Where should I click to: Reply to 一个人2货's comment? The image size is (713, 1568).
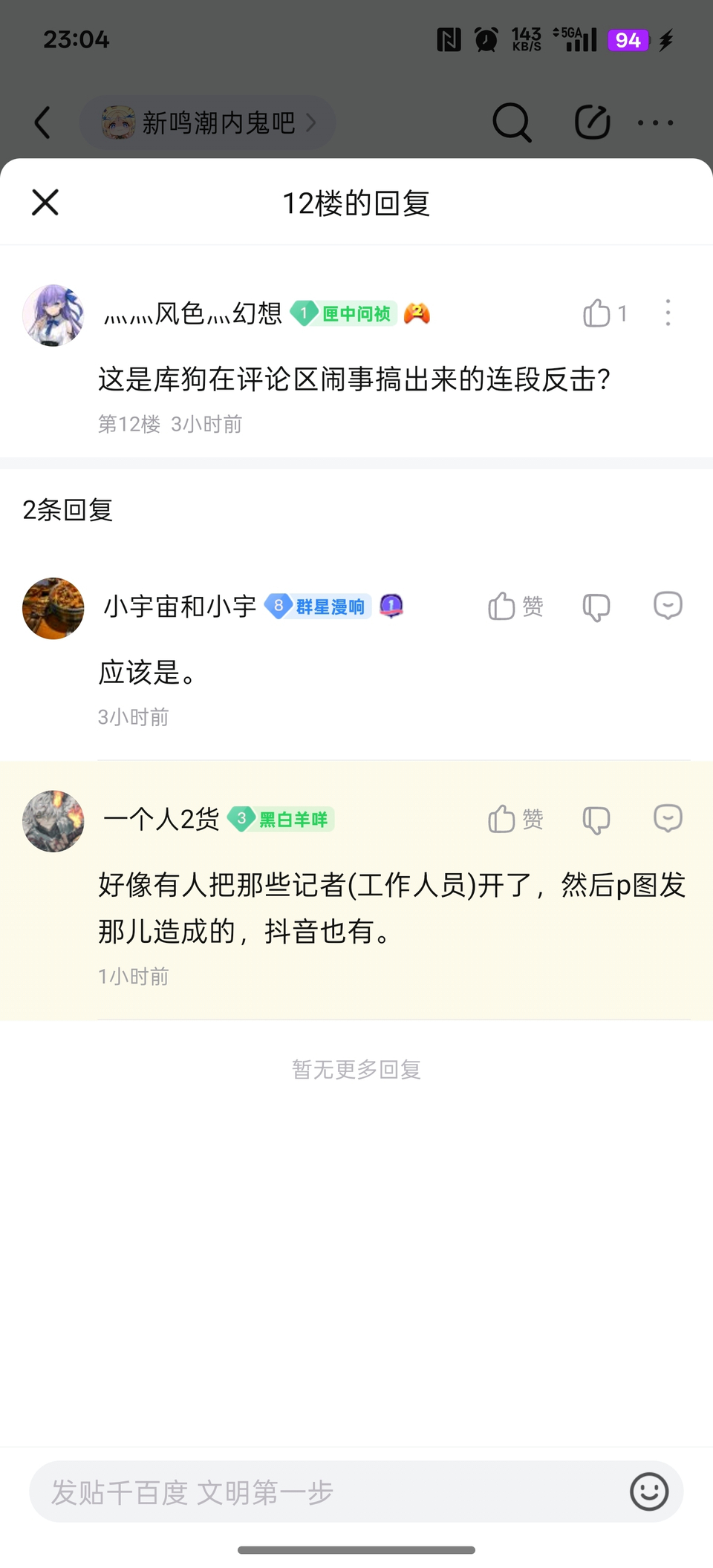pyautogui.click(x=668, y=819)
